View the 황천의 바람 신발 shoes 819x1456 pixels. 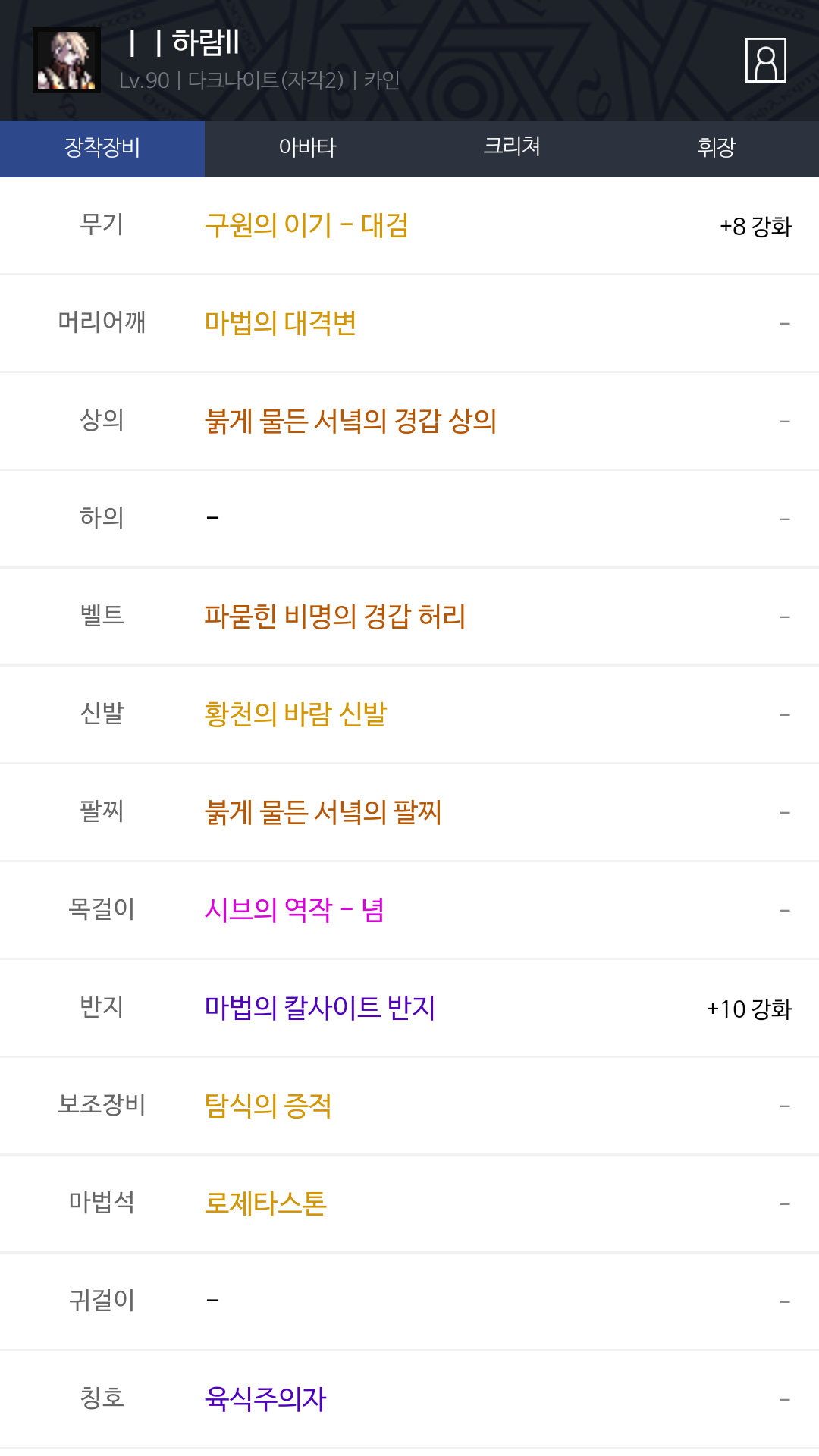[x=295, y=714]
